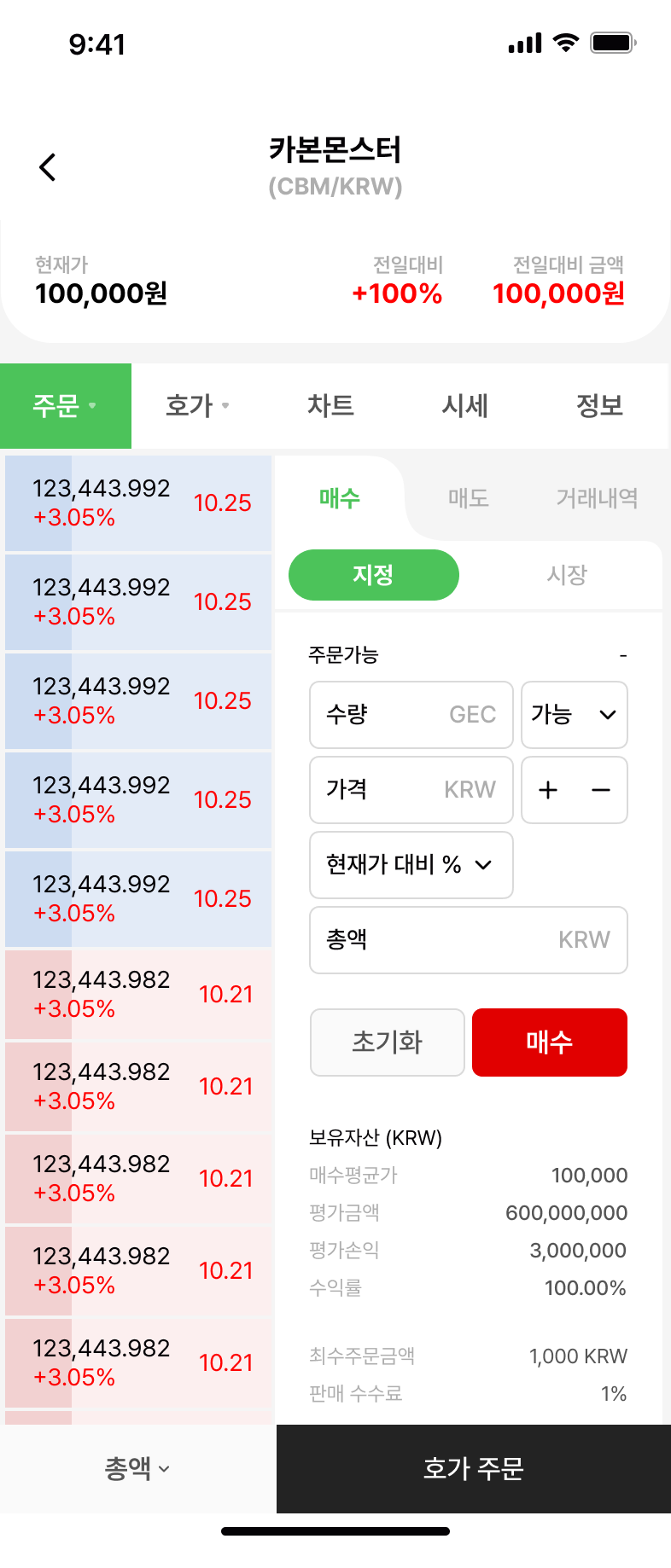Tap the 수량 GEC input field
The width and height of the screenshot is (671, 1568).
click(x=411, y=715)
